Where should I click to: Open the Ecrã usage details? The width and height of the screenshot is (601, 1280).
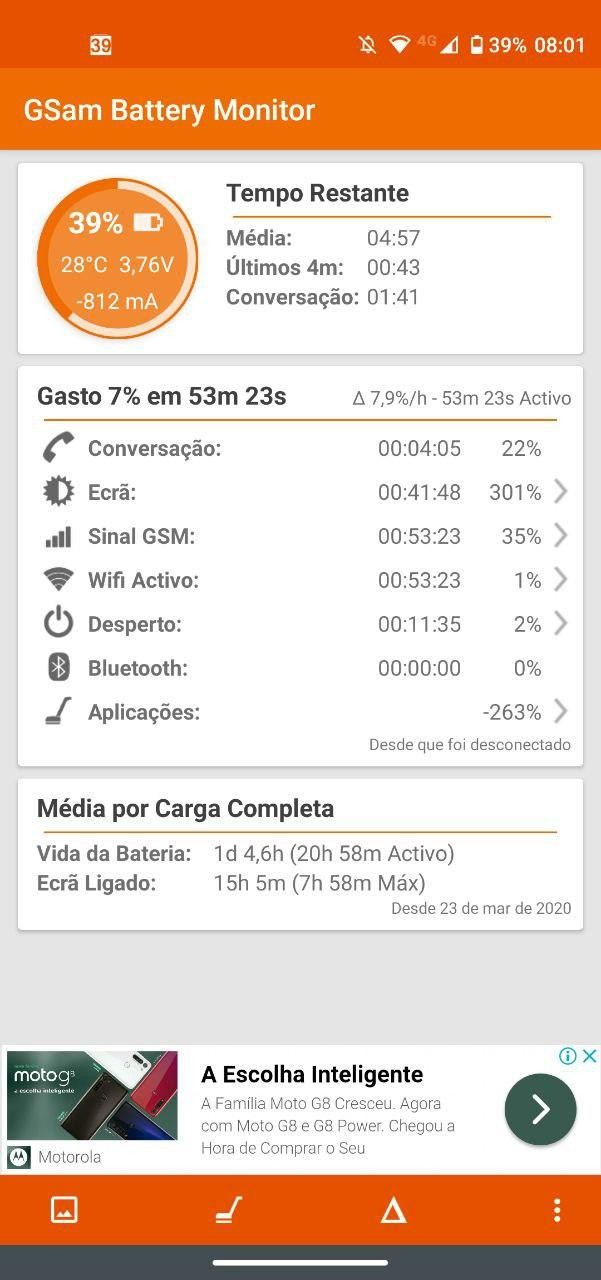pyautogui.click(x=300, y=492)
